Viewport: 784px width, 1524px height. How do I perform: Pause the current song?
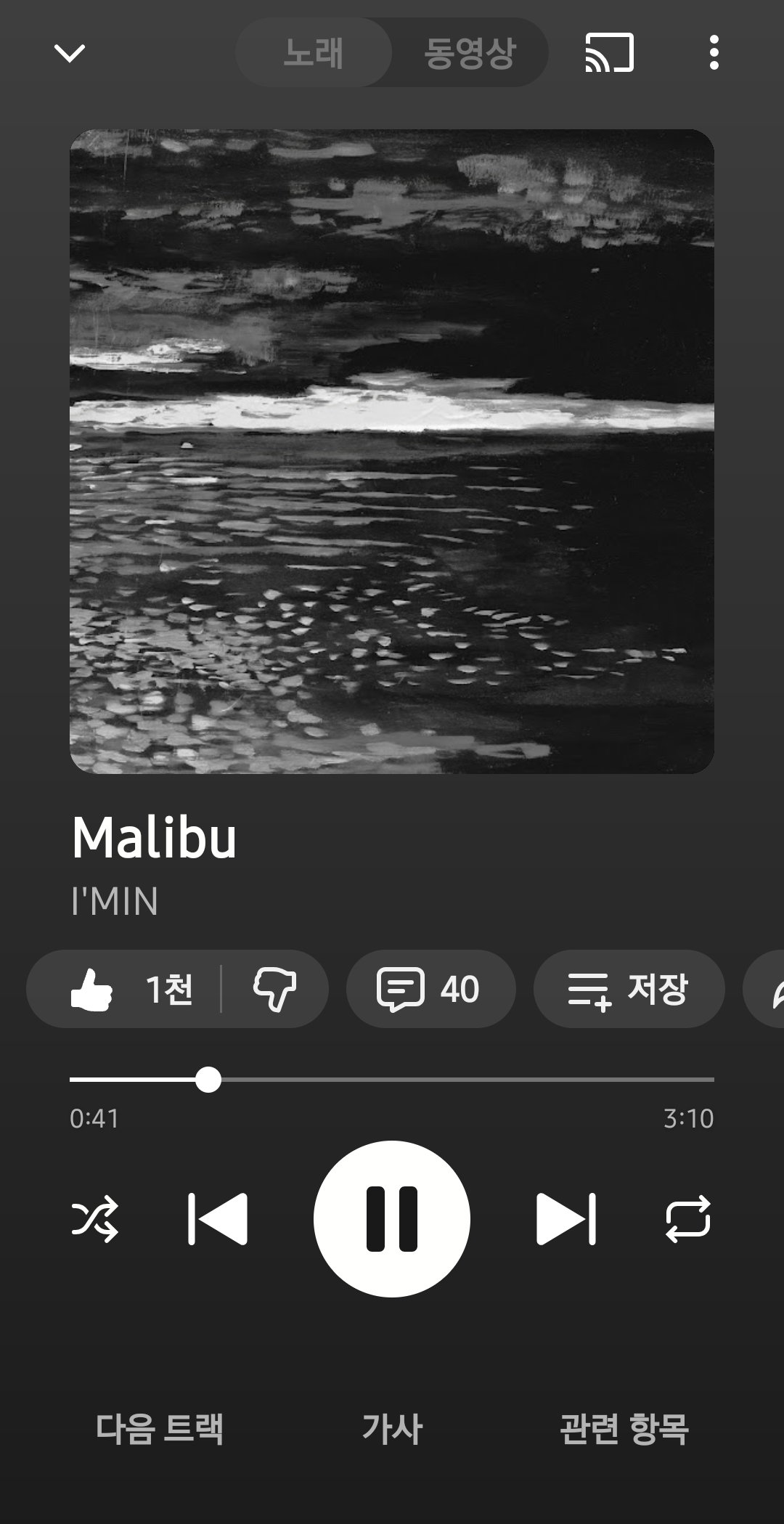point(392,1219)
